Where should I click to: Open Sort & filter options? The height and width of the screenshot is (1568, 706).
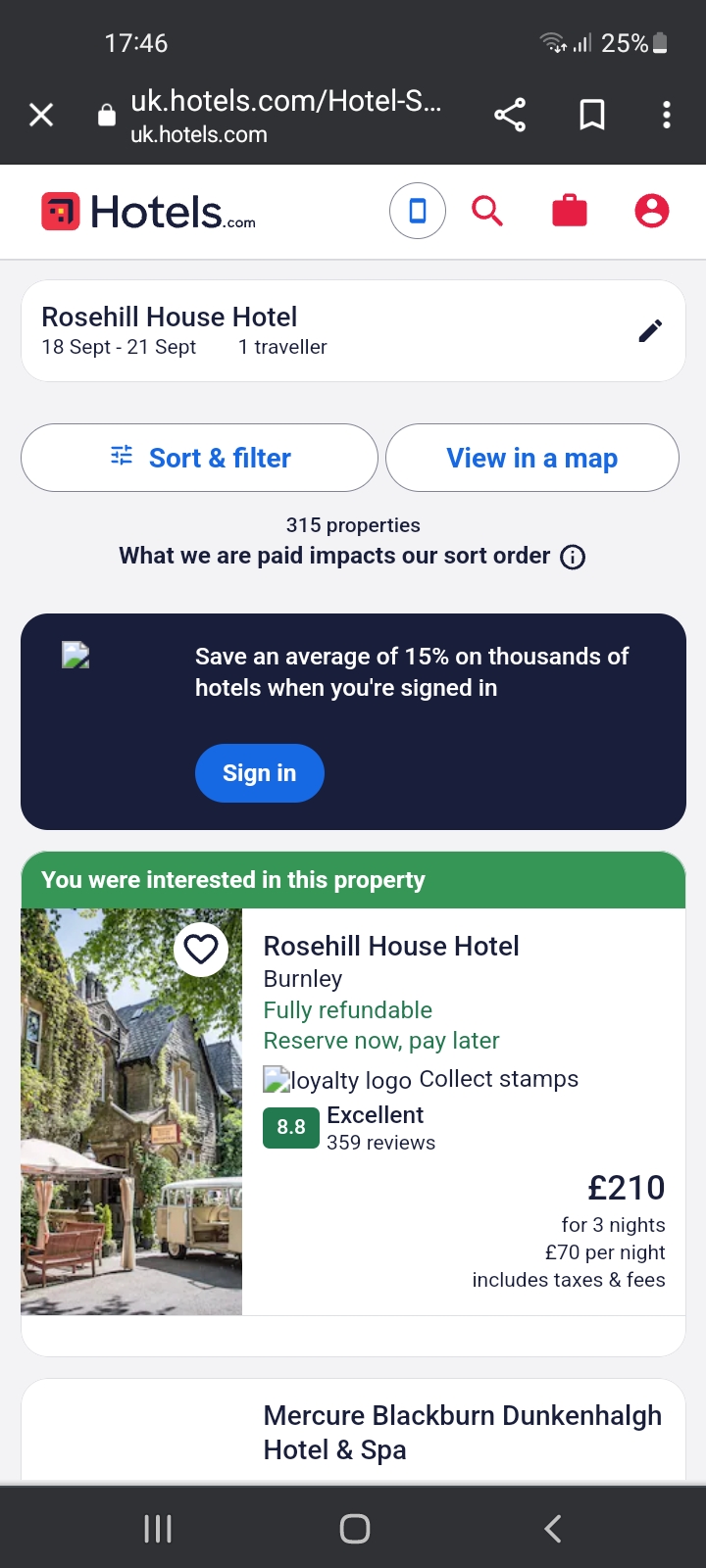click(x=200, y=458)
